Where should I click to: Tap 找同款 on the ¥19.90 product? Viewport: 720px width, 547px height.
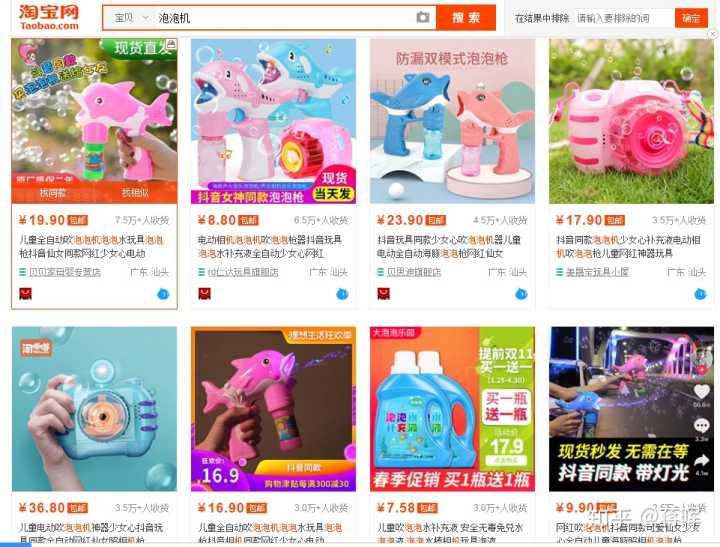pos(53,193)
